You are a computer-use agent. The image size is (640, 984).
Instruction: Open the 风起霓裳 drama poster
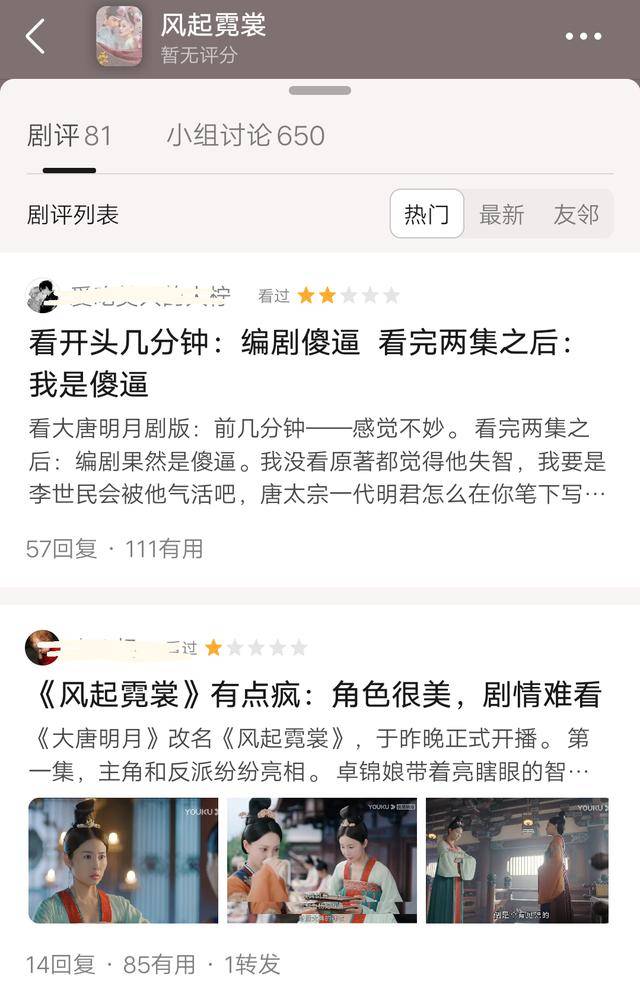pyautogui.click(x=119, y=37)
